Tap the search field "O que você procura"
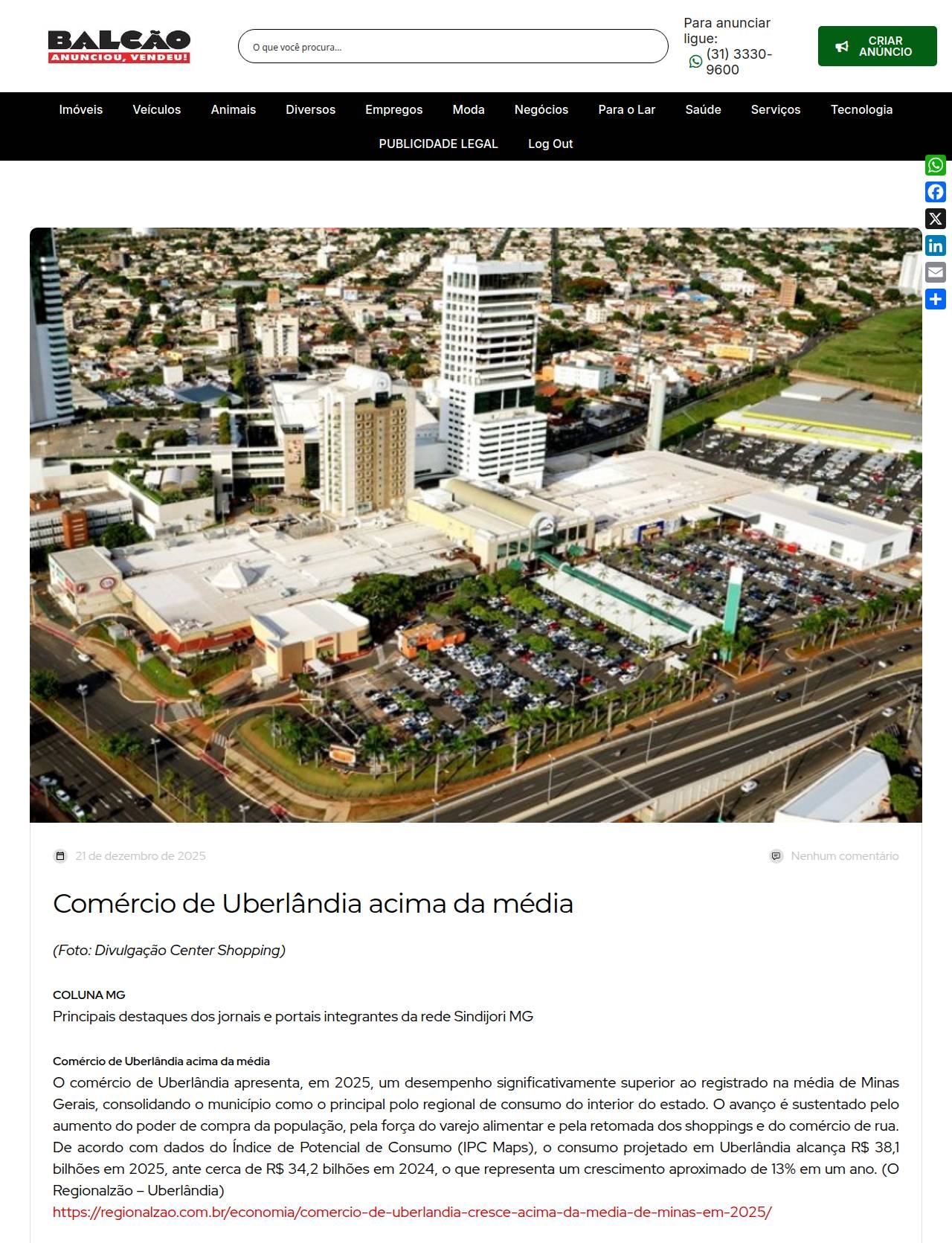952x1243 pixels. click(x=453, y=47)
